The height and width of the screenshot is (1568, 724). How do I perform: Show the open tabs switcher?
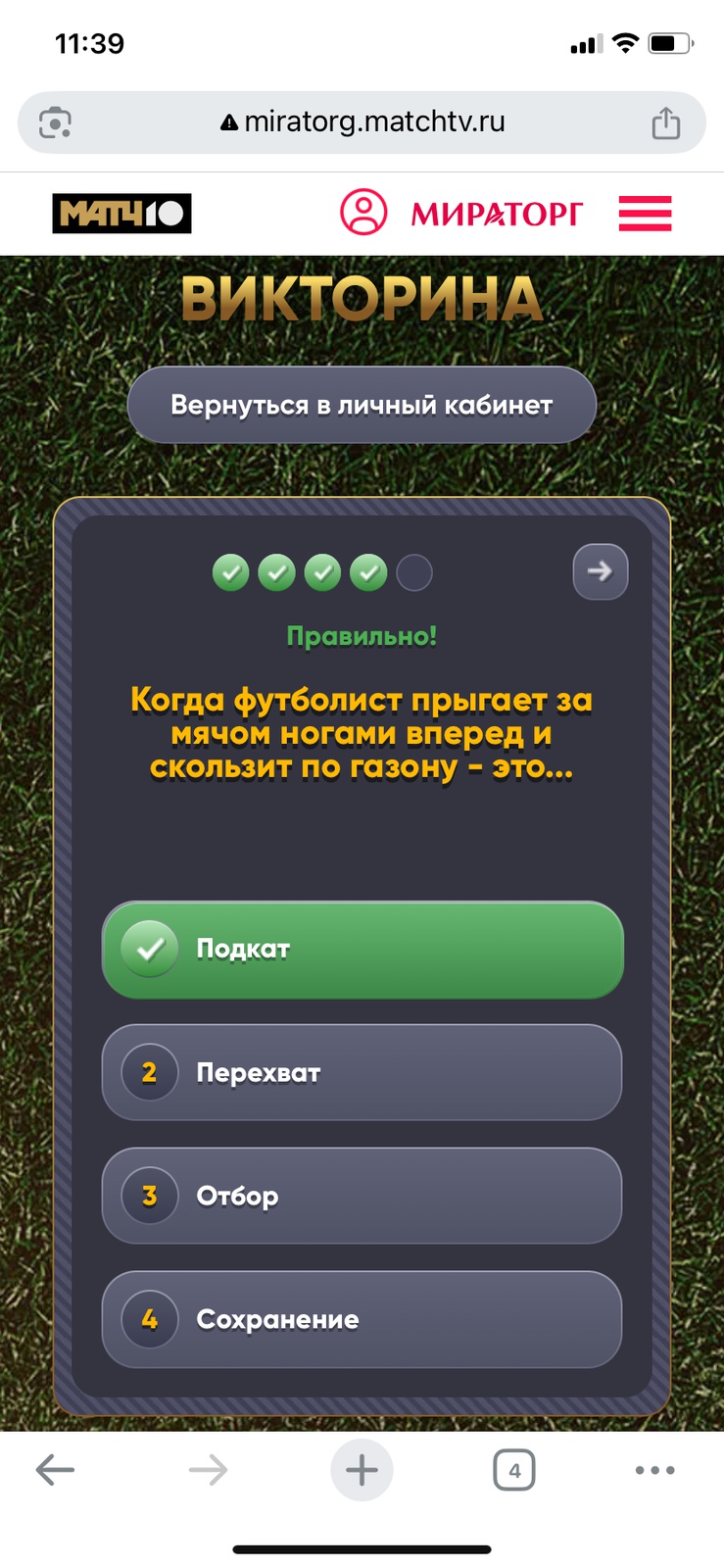click(x=514, y=1469)
